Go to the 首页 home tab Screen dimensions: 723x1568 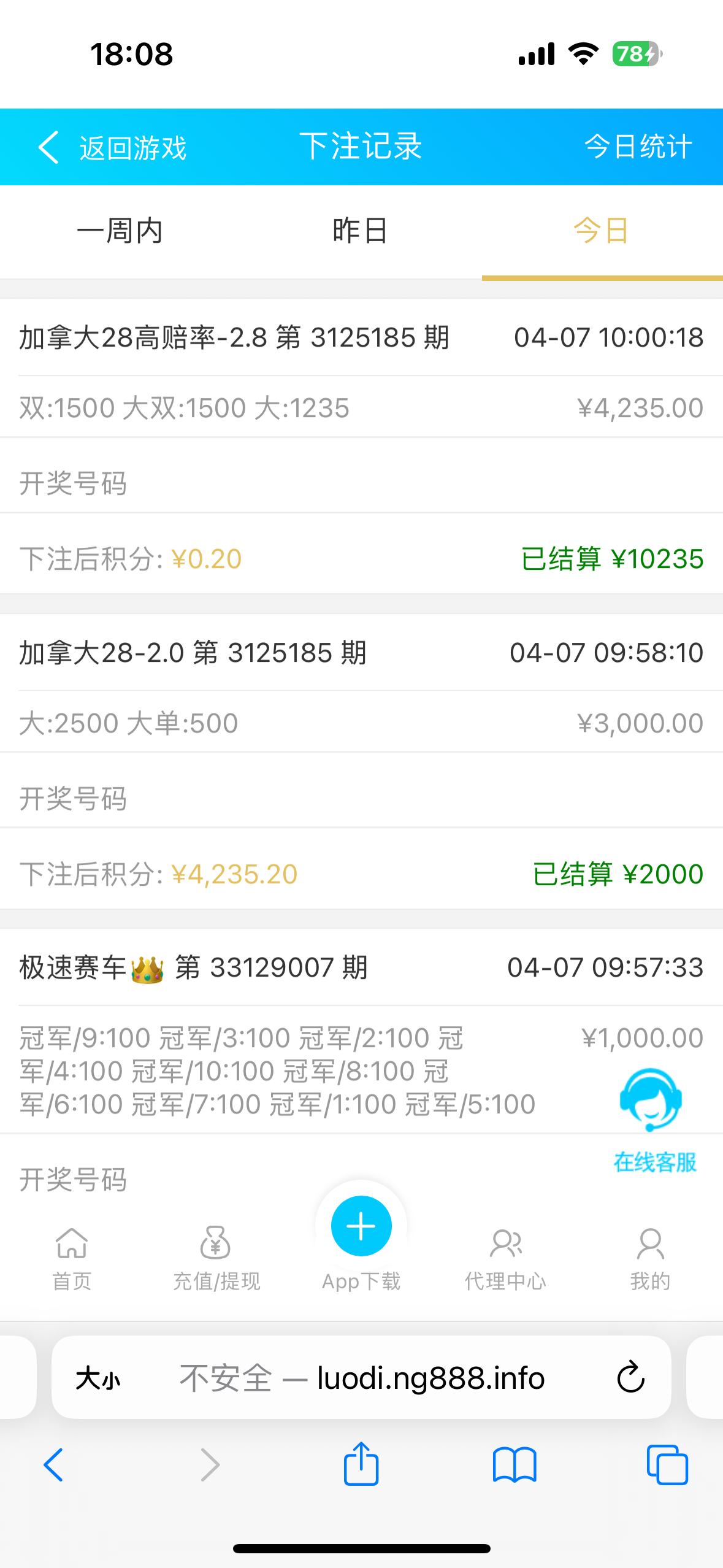click(x=72, y=1255)
